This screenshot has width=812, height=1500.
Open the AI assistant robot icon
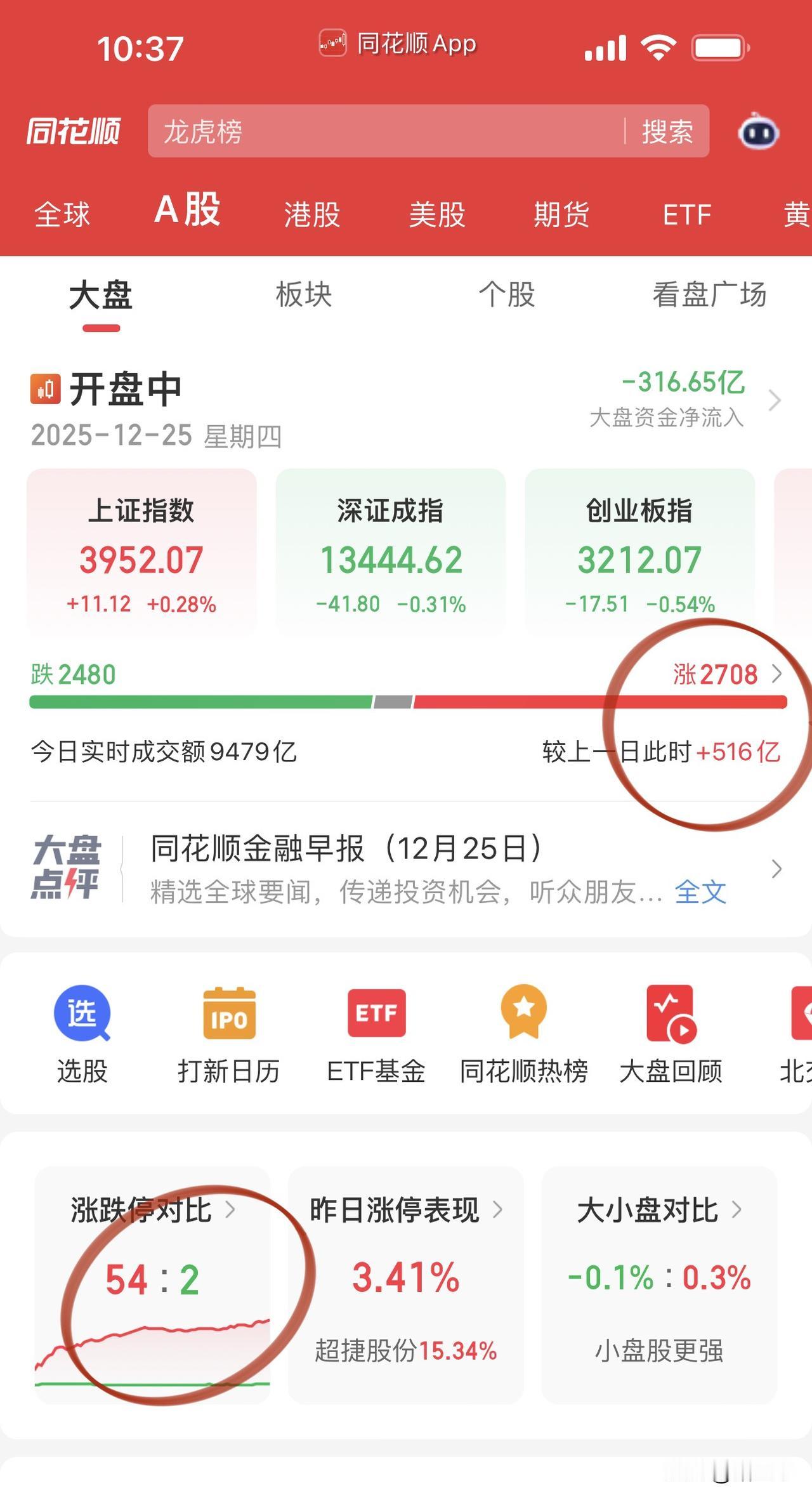click(x=757, y=131)
